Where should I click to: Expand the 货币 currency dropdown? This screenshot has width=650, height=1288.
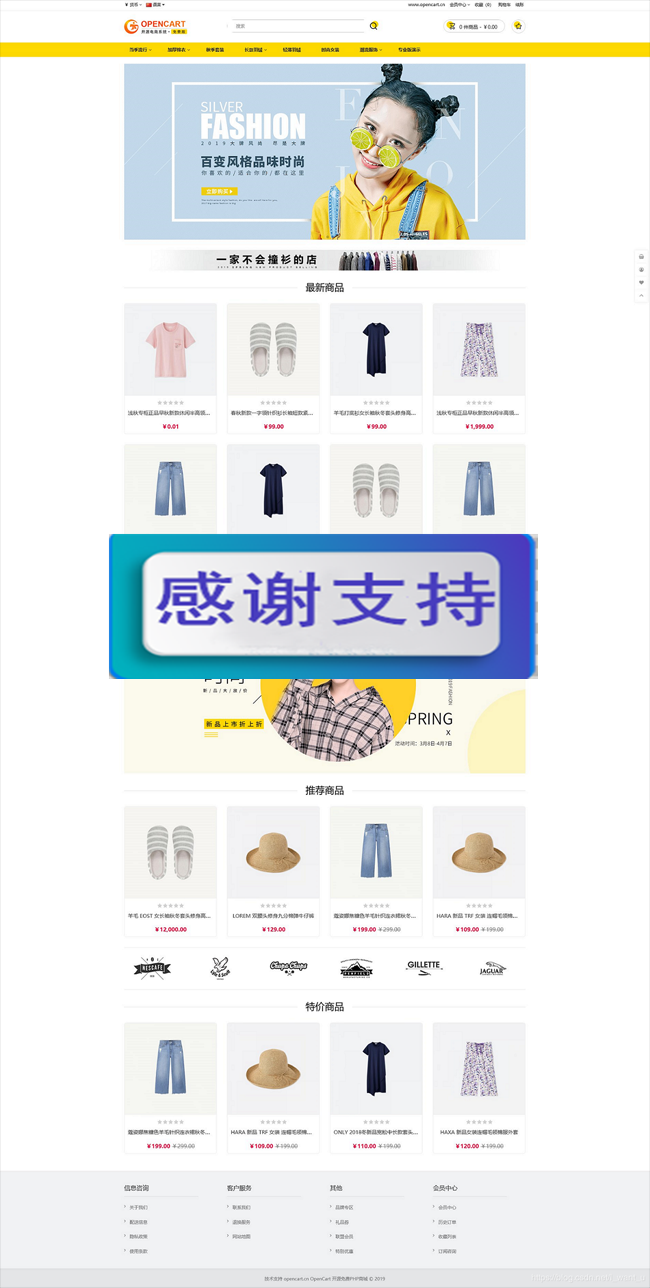click(135, 4)
